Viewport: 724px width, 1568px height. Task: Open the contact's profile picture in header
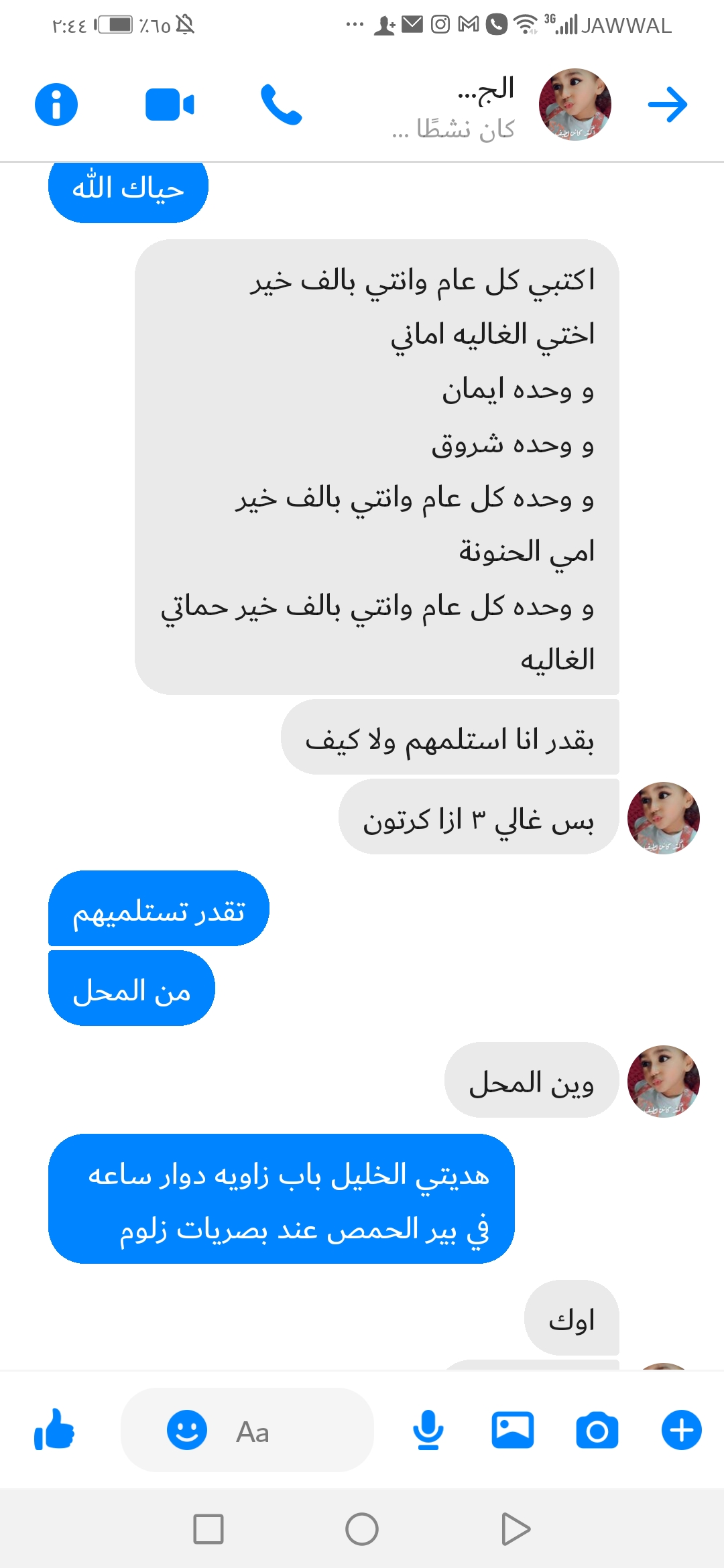pos(575,105)
